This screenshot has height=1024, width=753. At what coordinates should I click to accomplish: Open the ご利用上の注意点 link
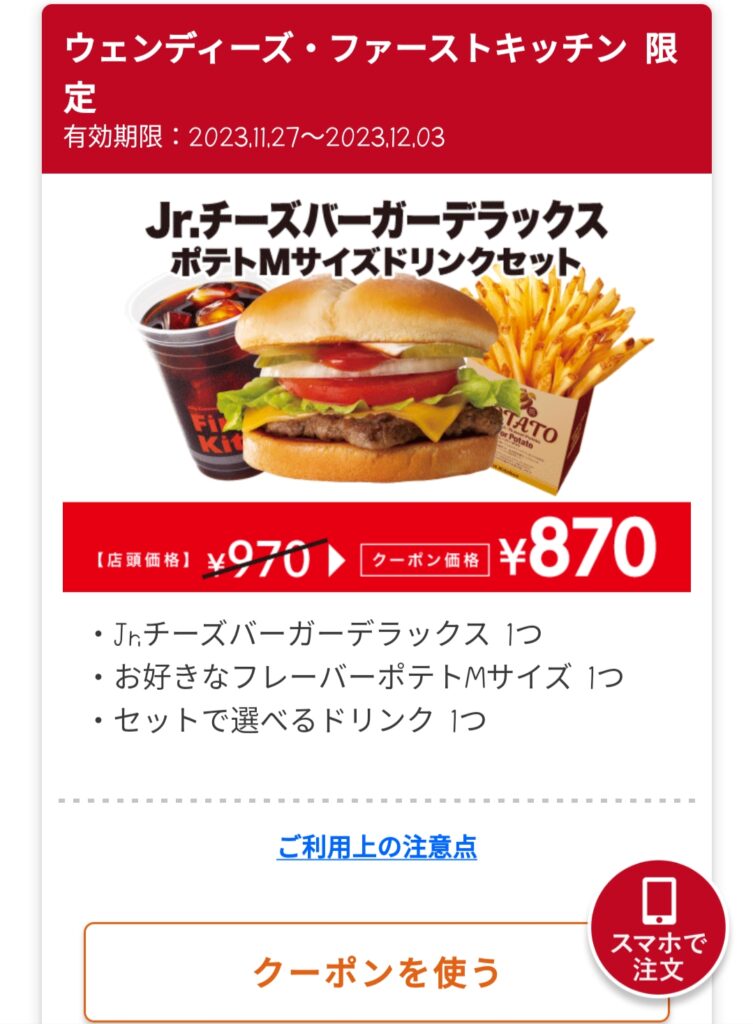376,848
